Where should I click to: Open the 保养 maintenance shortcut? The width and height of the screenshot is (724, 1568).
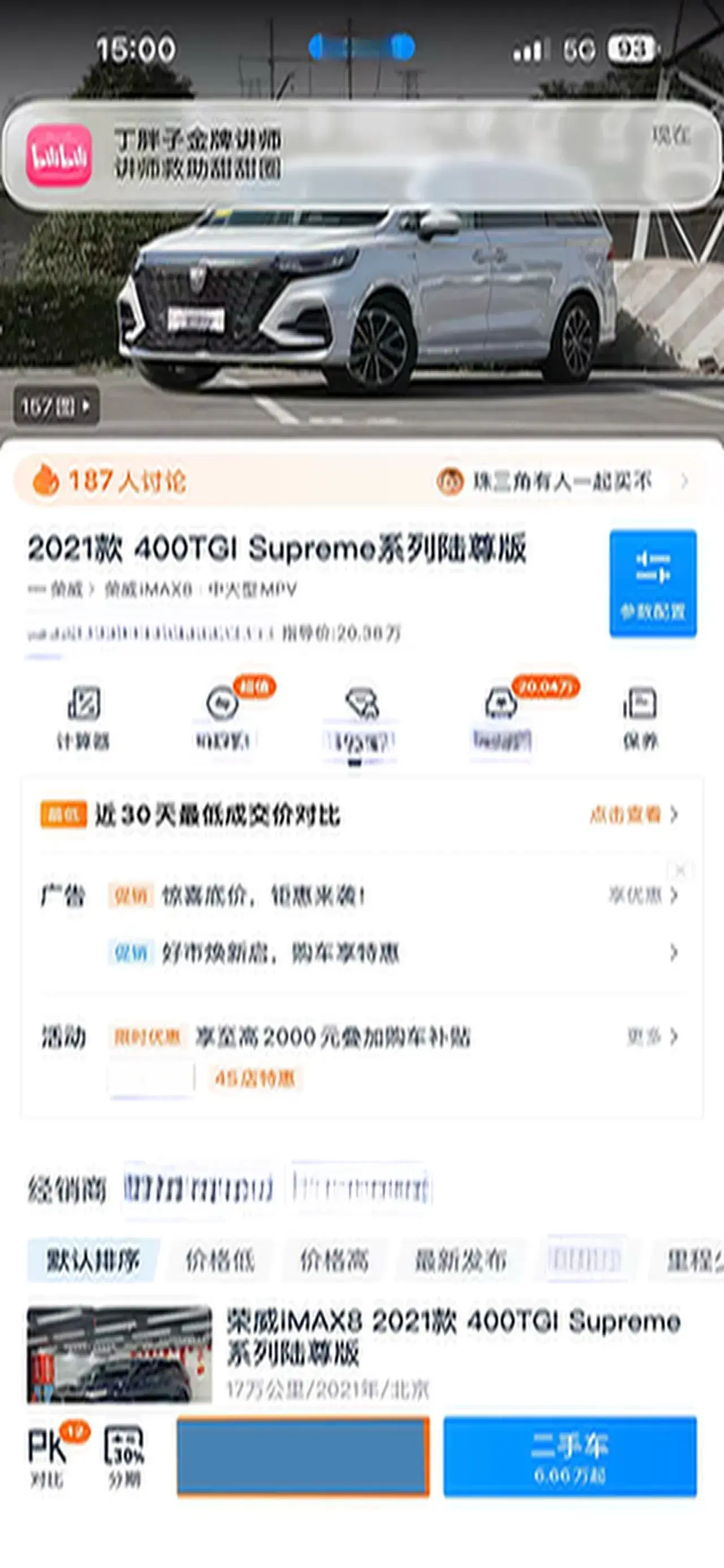[640, 717]
